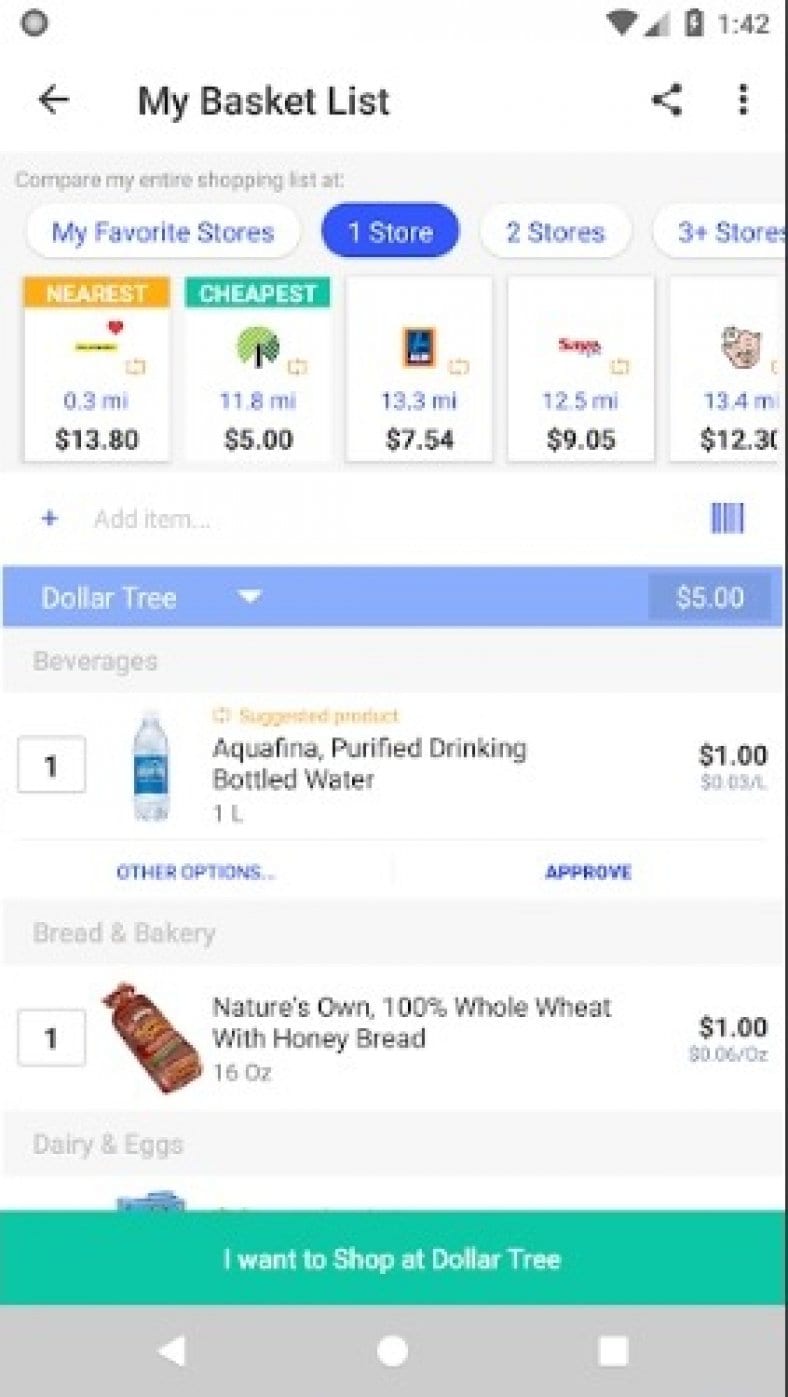Change quantity of Nature's Own bread
The width and height of the screenshot is (788, 1397).
pos(51,1038)
